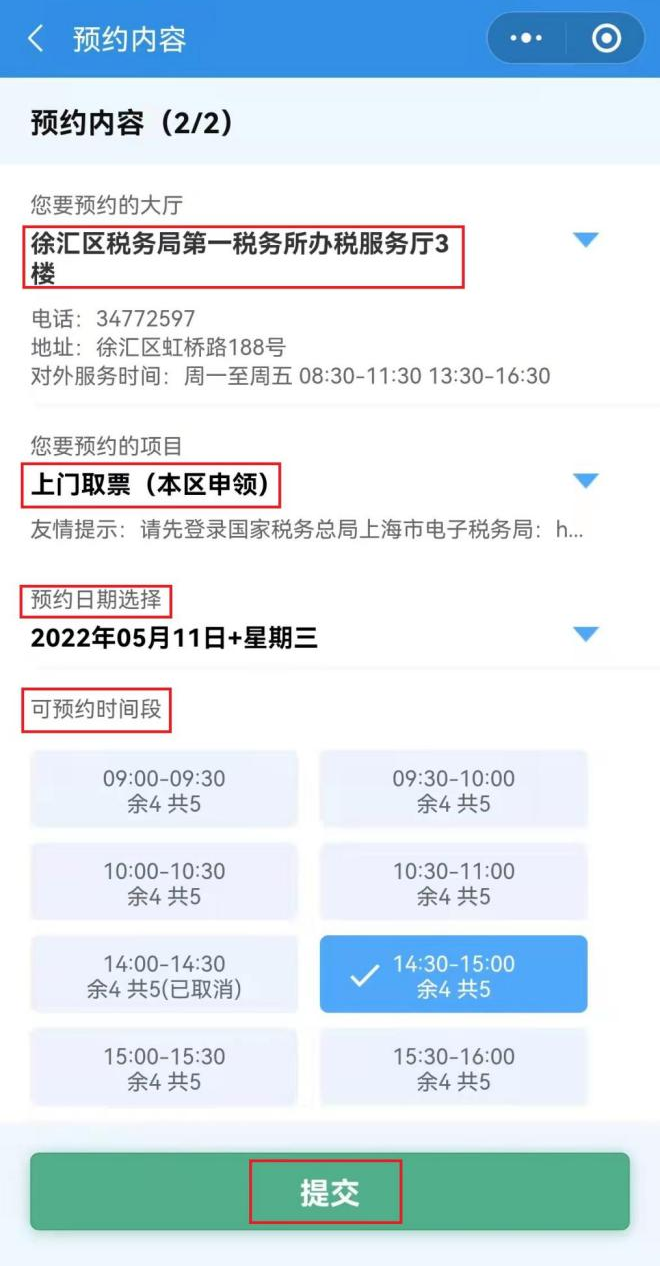Open the 您要预约的项目 dropdown showing 上门取票
Image resolution: width=660 pixels, height=1266 pixels.
pyautogui.click(x=585, y=481)
